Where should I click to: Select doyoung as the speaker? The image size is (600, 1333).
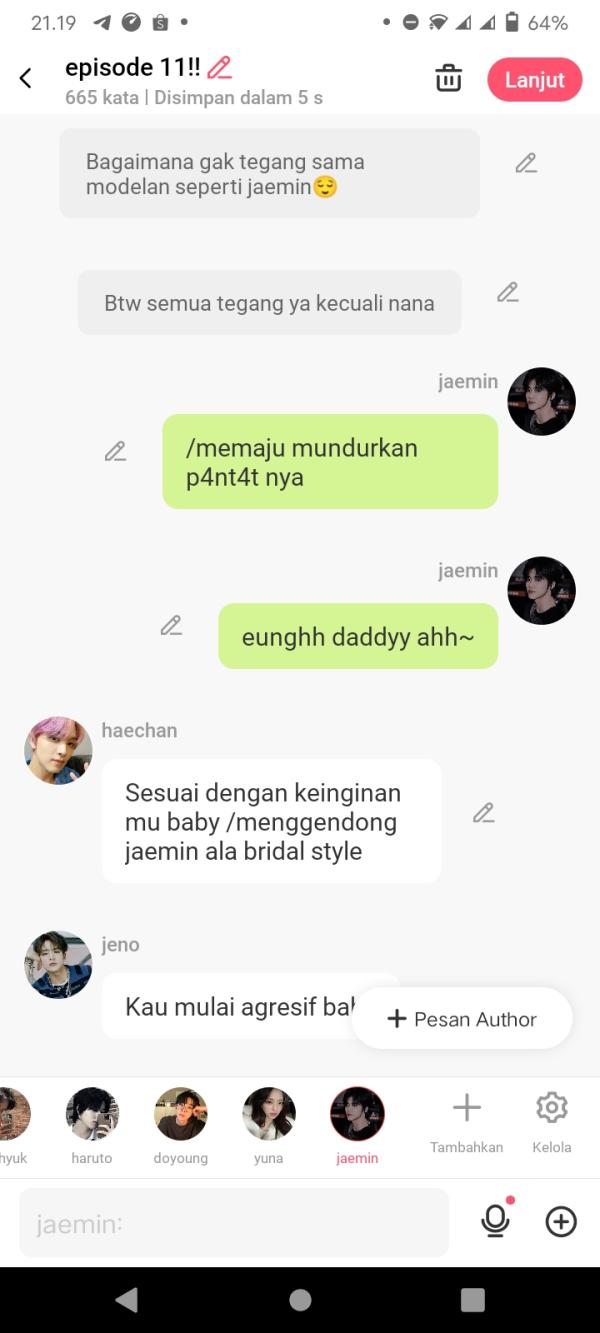click(x=181, y=1125)
